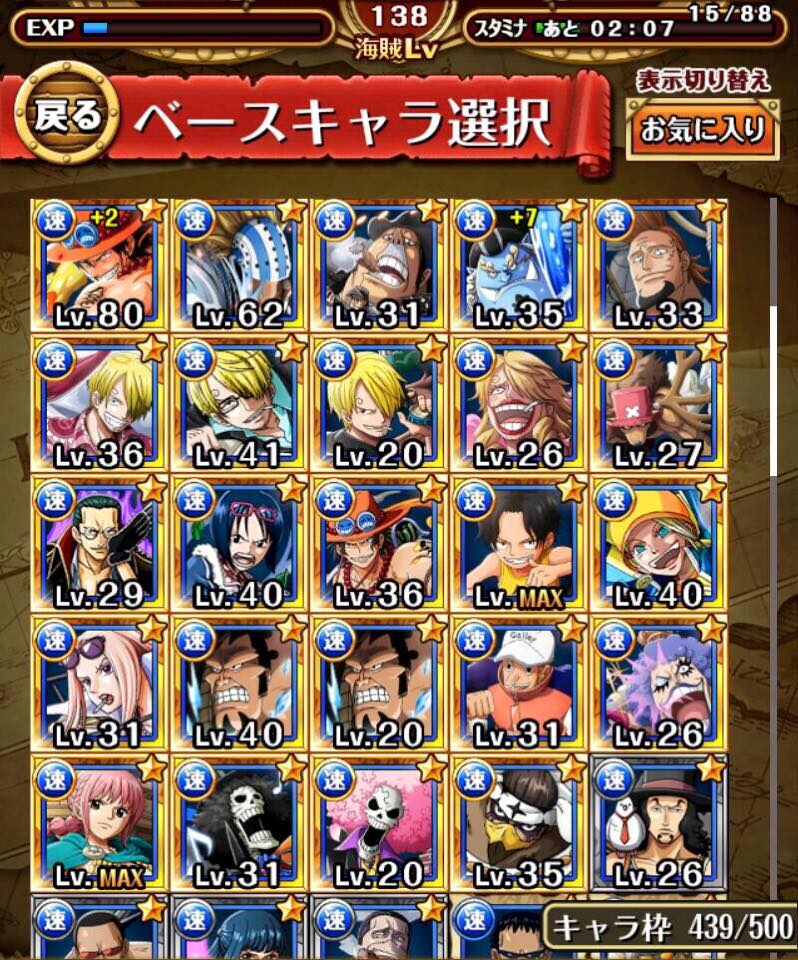This screenshot has height=960, width=798.
Task: Pick the Lv.20 skeleton on pink background
Action: point(379,824)
